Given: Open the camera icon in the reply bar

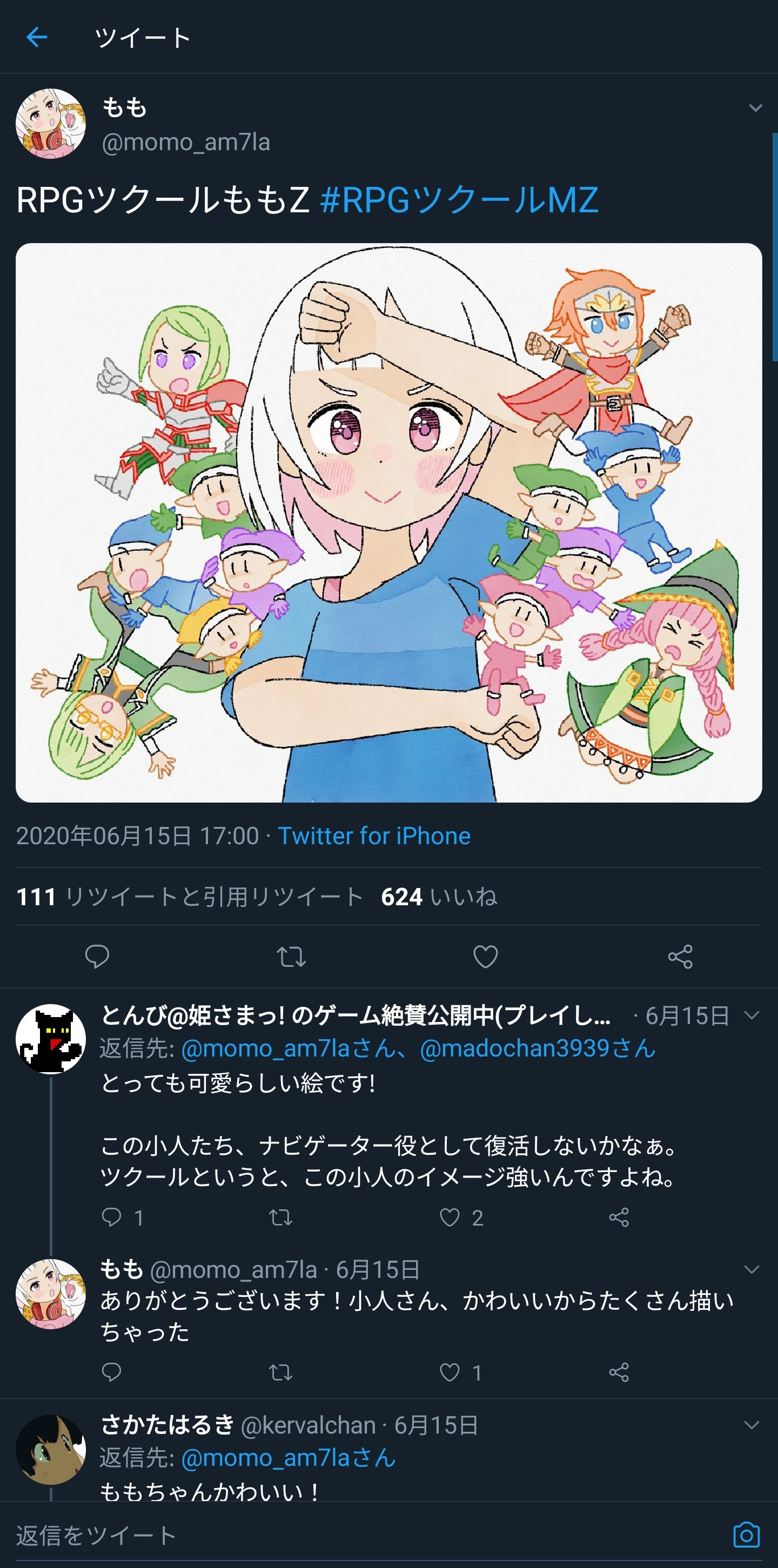Looking at the screenshot, I should coord(746,1535).
